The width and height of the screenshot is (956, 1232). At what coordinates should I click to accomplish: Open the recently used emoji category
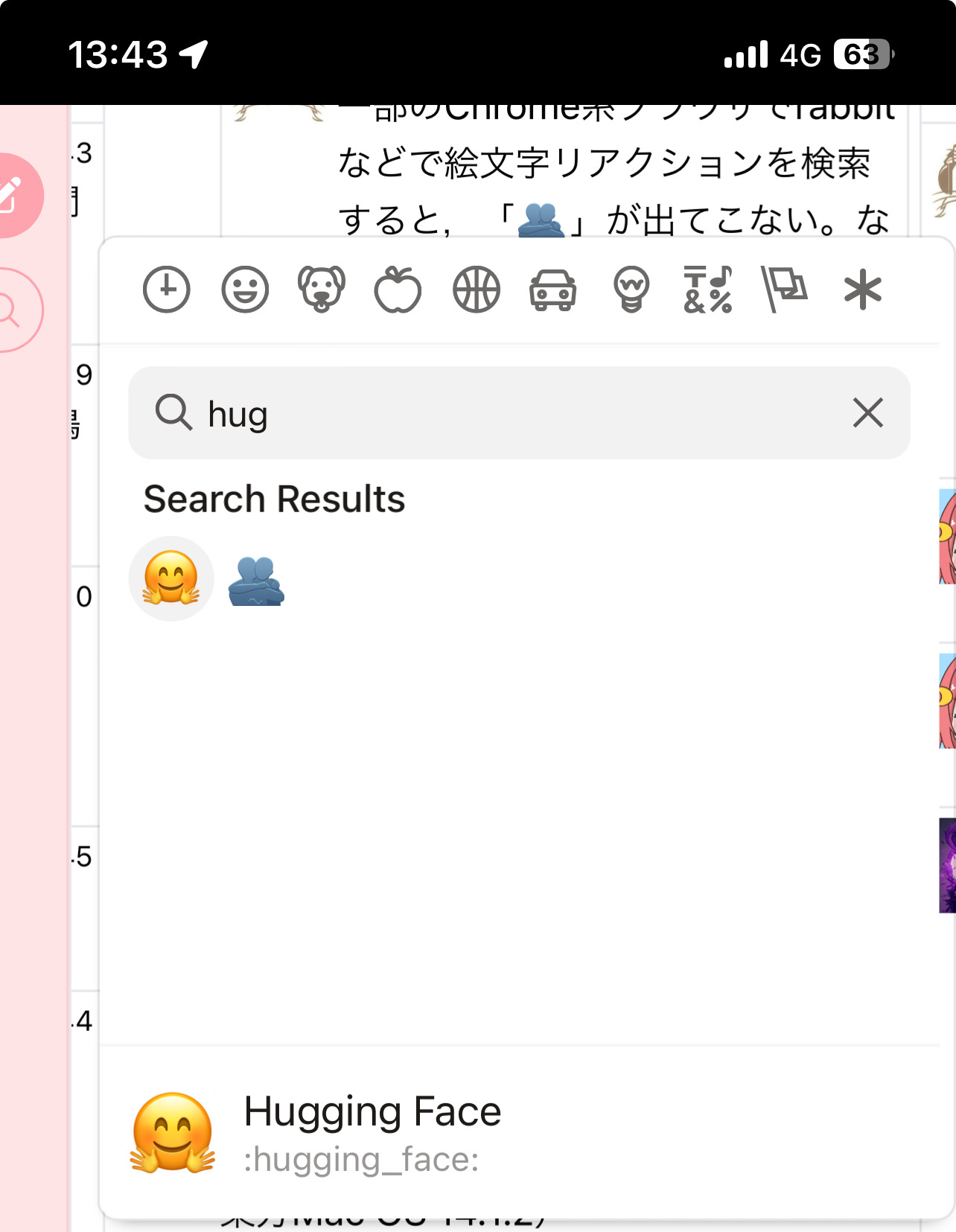pos(167,289)
